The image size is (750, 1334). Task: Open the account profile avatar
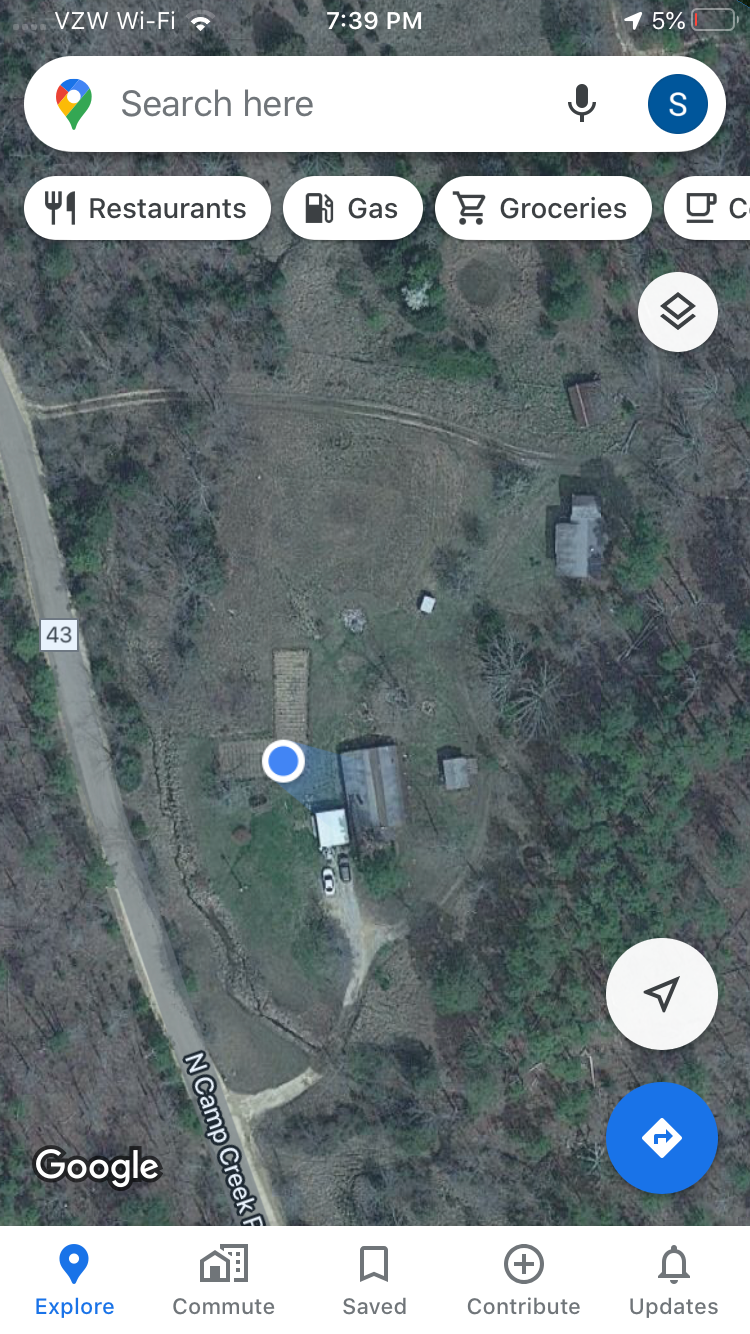677,104
